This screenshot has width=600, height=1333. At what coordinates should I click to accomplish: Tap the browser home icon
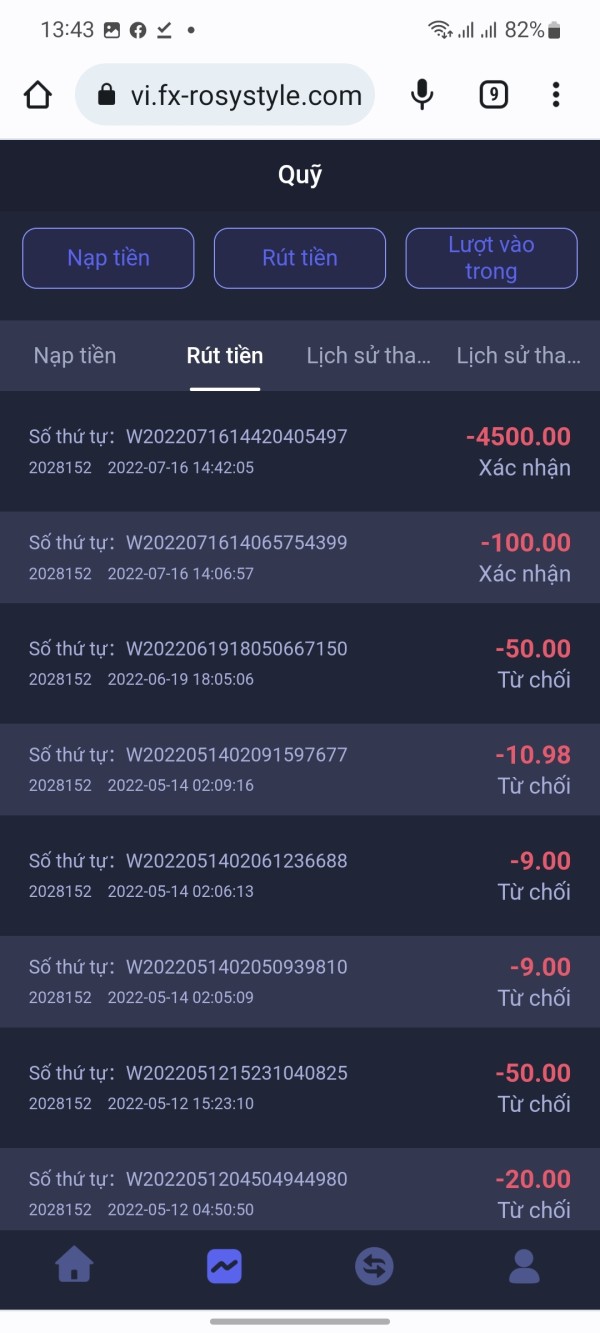coord(37,95)
